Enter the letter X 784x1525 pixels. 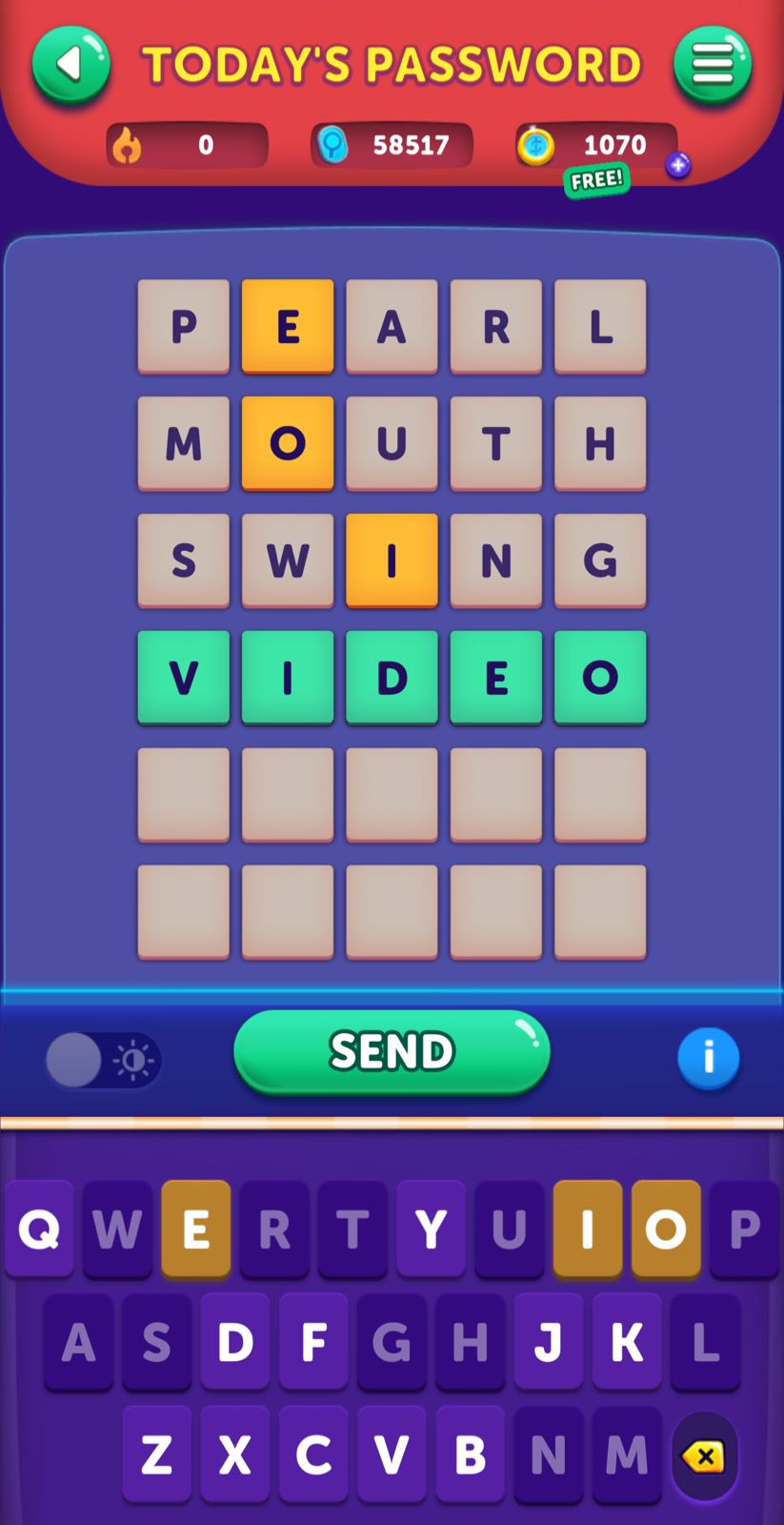(235, 1454)
